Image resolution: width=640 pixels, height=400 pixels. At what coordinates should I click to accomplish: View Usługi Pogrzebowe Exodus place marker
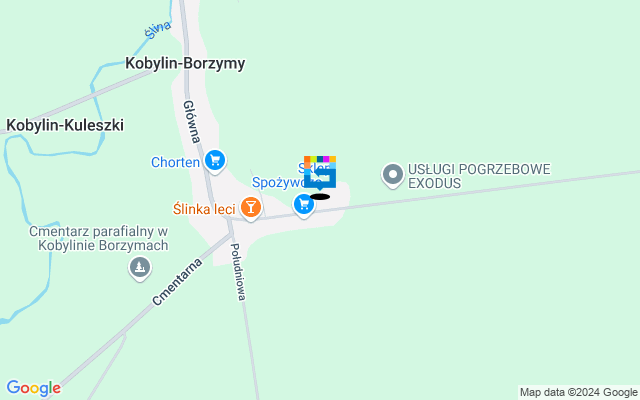pos(394,176)
